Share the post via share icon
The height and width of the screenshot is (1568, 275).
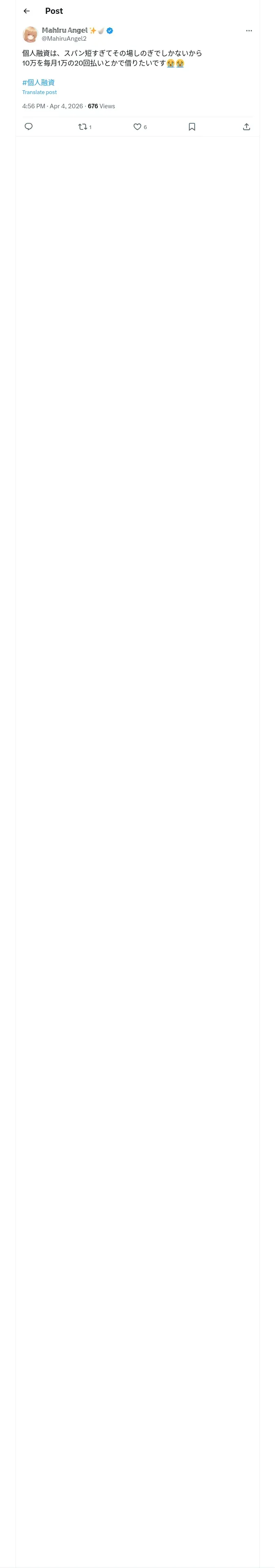(246, 127)
